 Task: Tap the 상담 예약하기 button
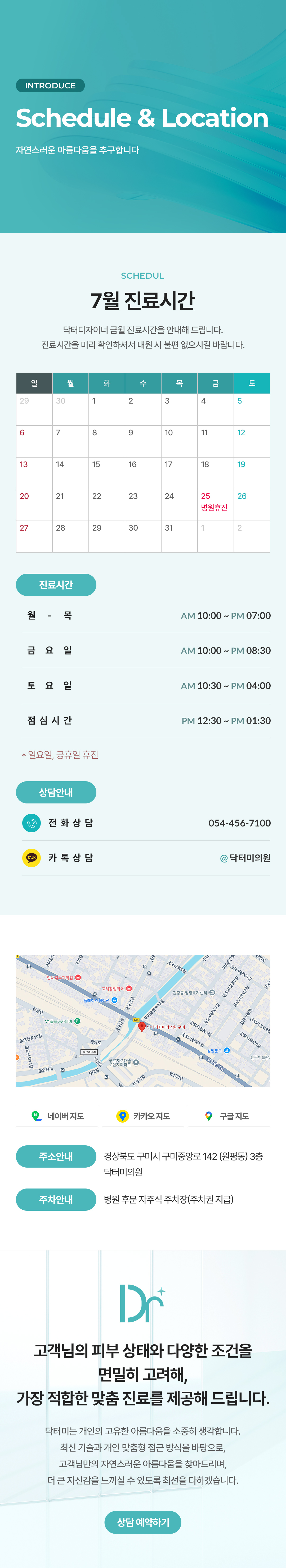[143, 1522]
